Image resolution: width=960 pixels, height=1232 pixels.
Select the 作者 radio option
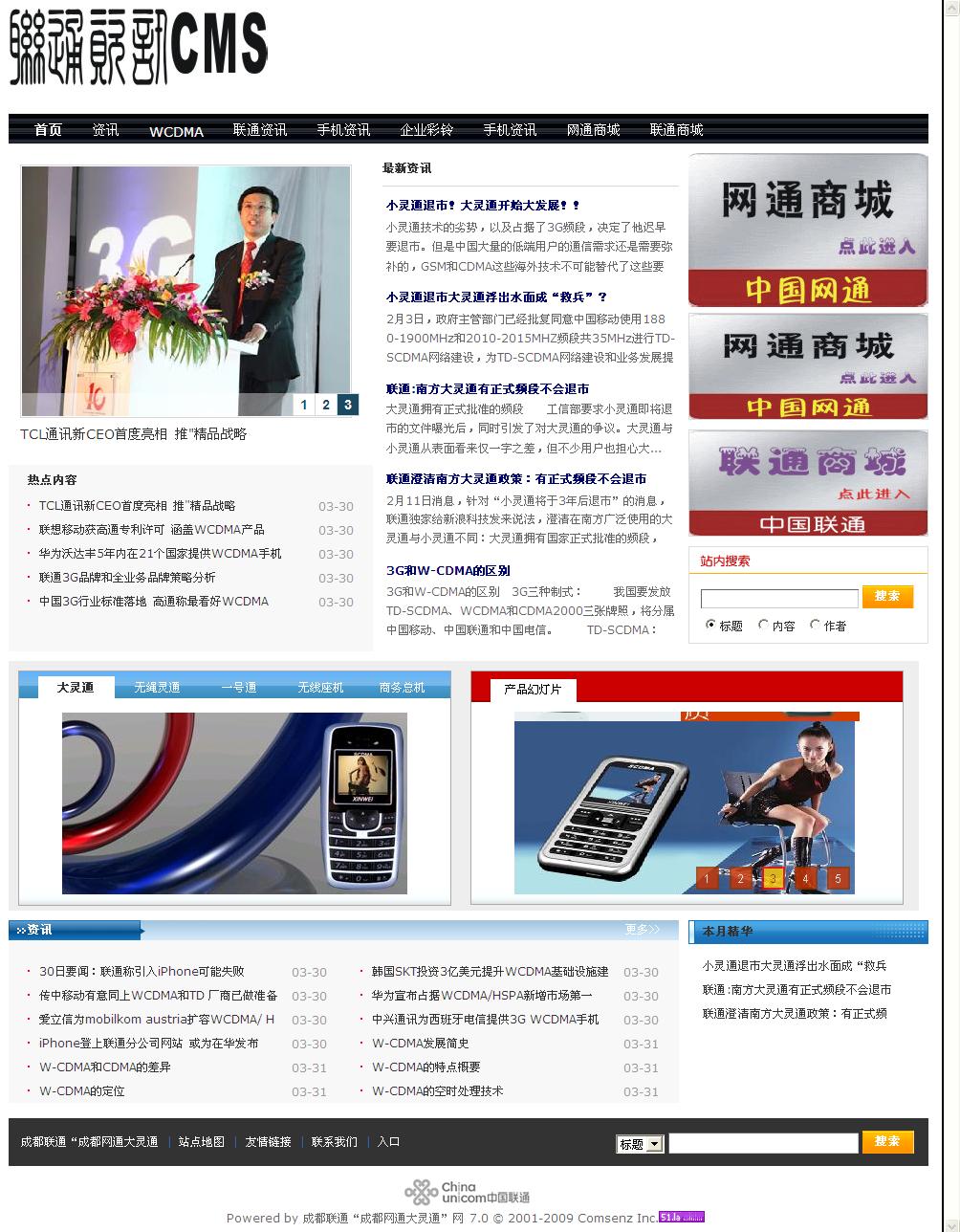click(815, 625)
